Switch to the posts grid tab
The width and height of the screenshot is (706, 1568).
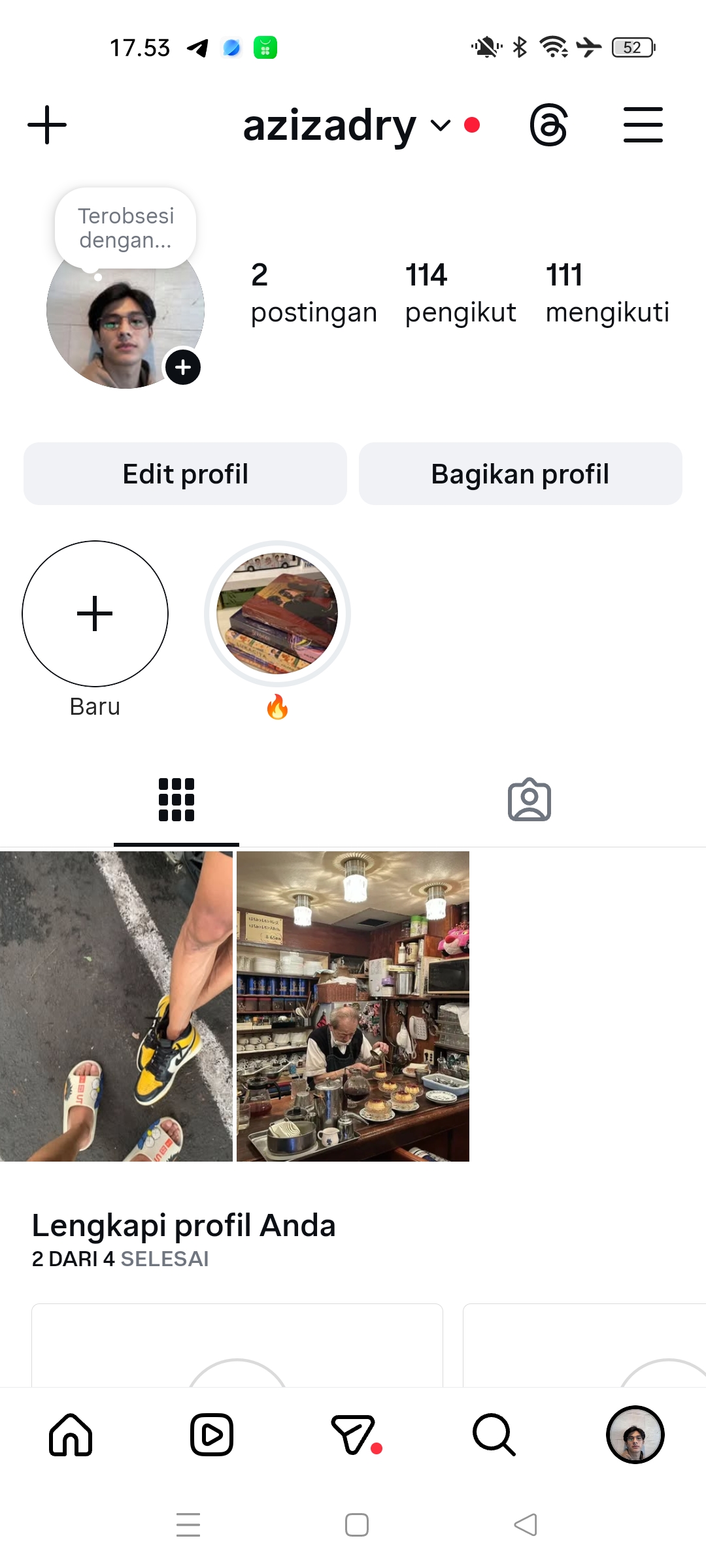pos(176,800)
